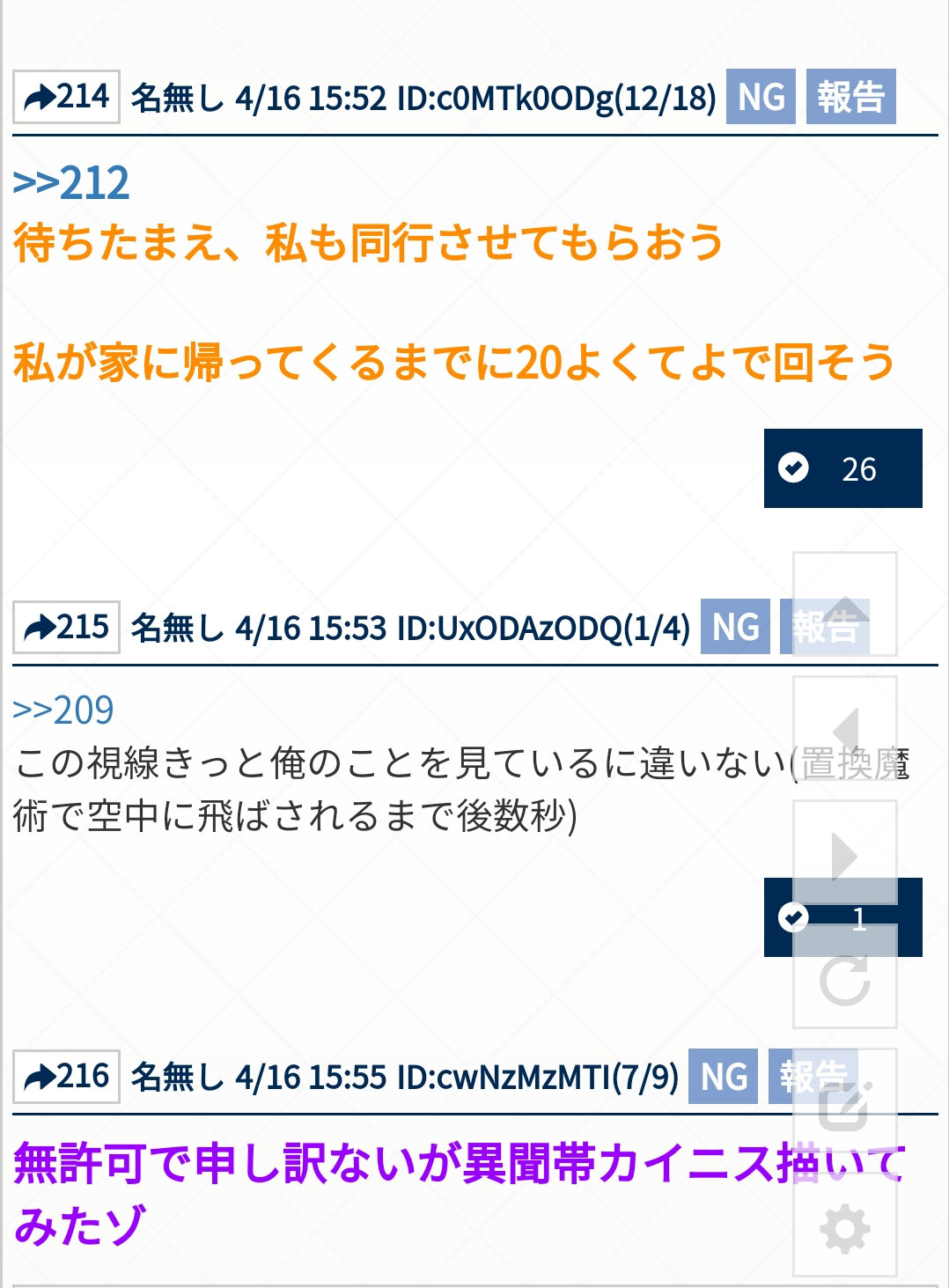Go back with the left arrow

[845, 729]
